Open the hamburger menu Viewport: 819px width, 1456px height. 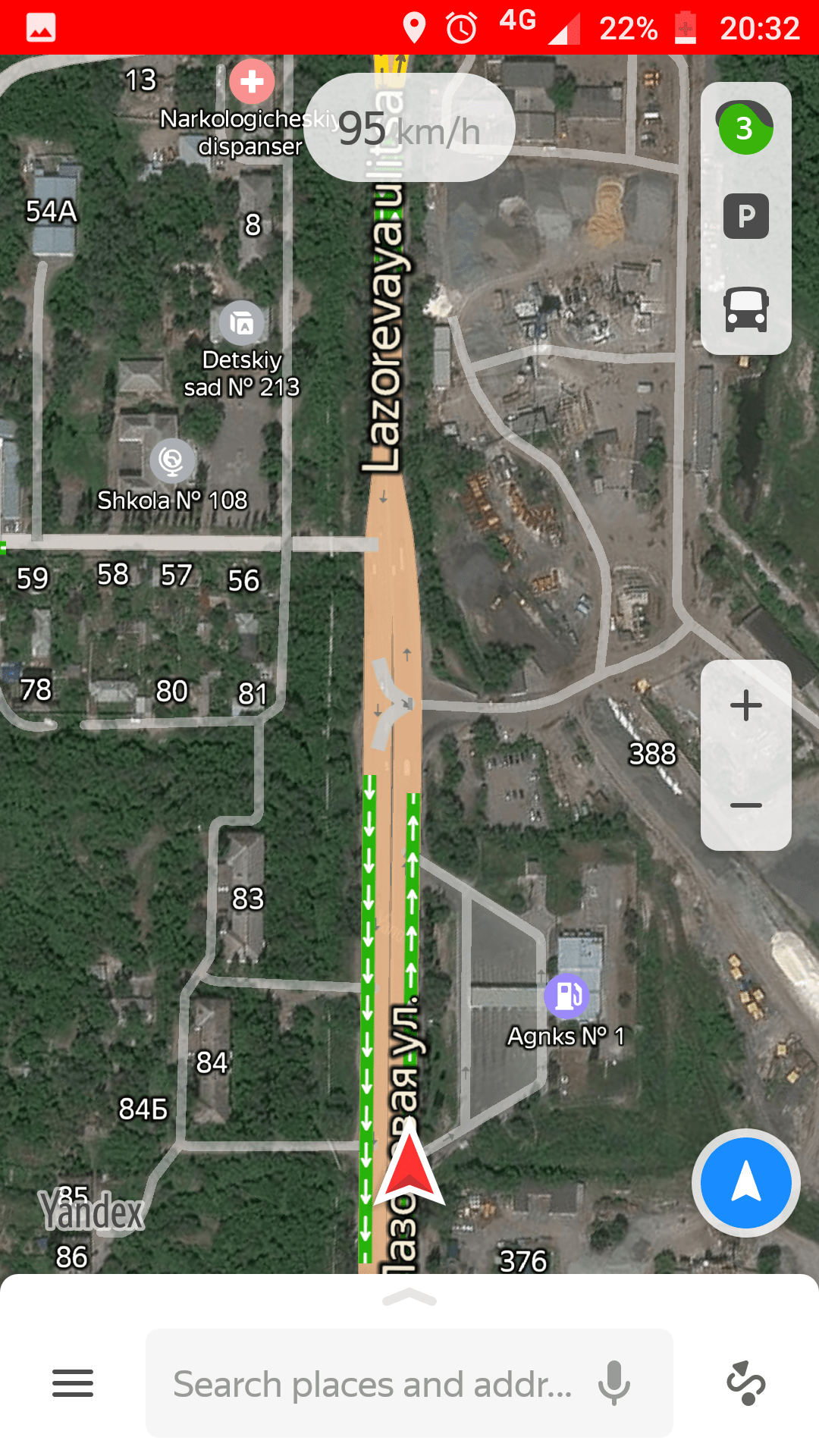73,1383
